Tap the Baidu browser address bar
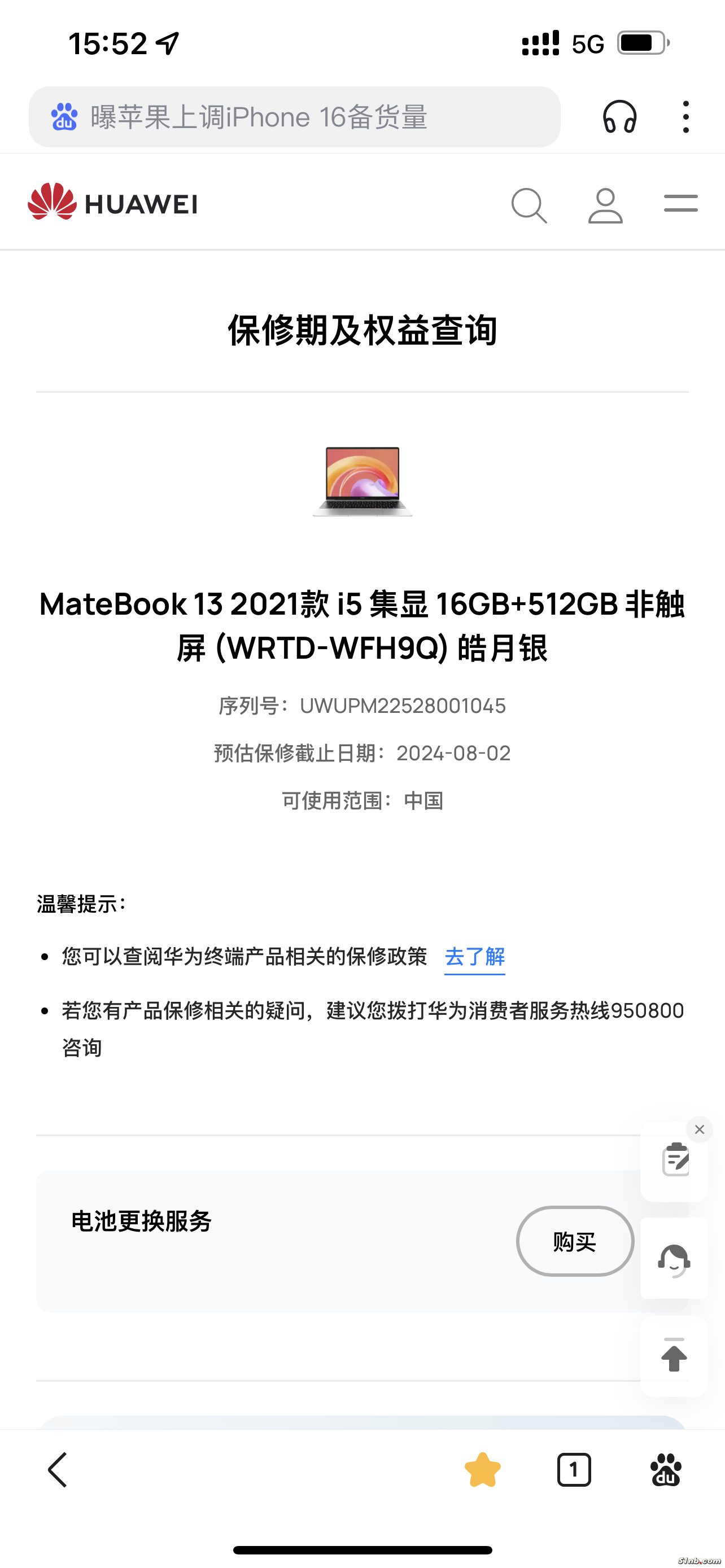Screen dimensions: 725x1568 pyautogui.click(x=295, y=117)
